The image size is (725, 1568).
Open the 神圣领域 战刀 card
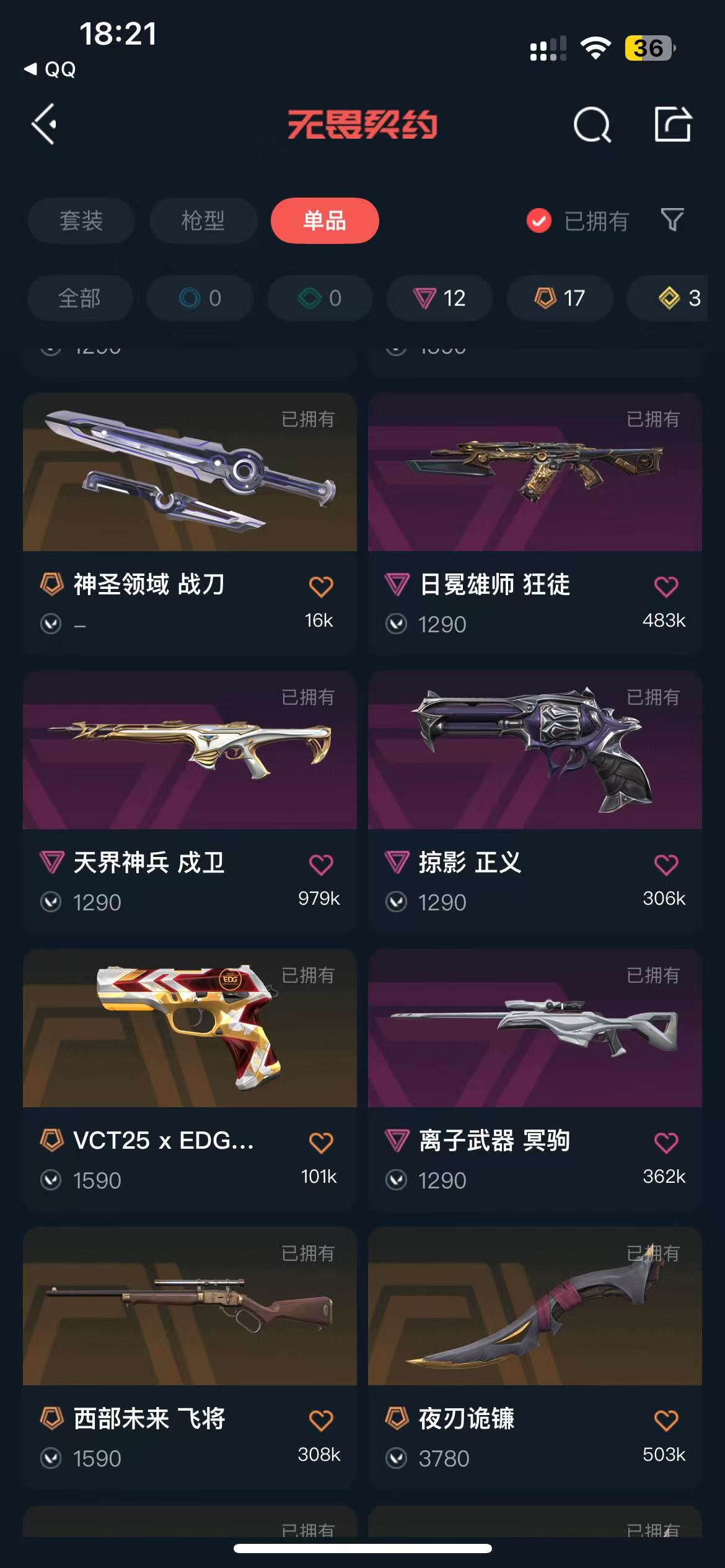click(190, 523)
